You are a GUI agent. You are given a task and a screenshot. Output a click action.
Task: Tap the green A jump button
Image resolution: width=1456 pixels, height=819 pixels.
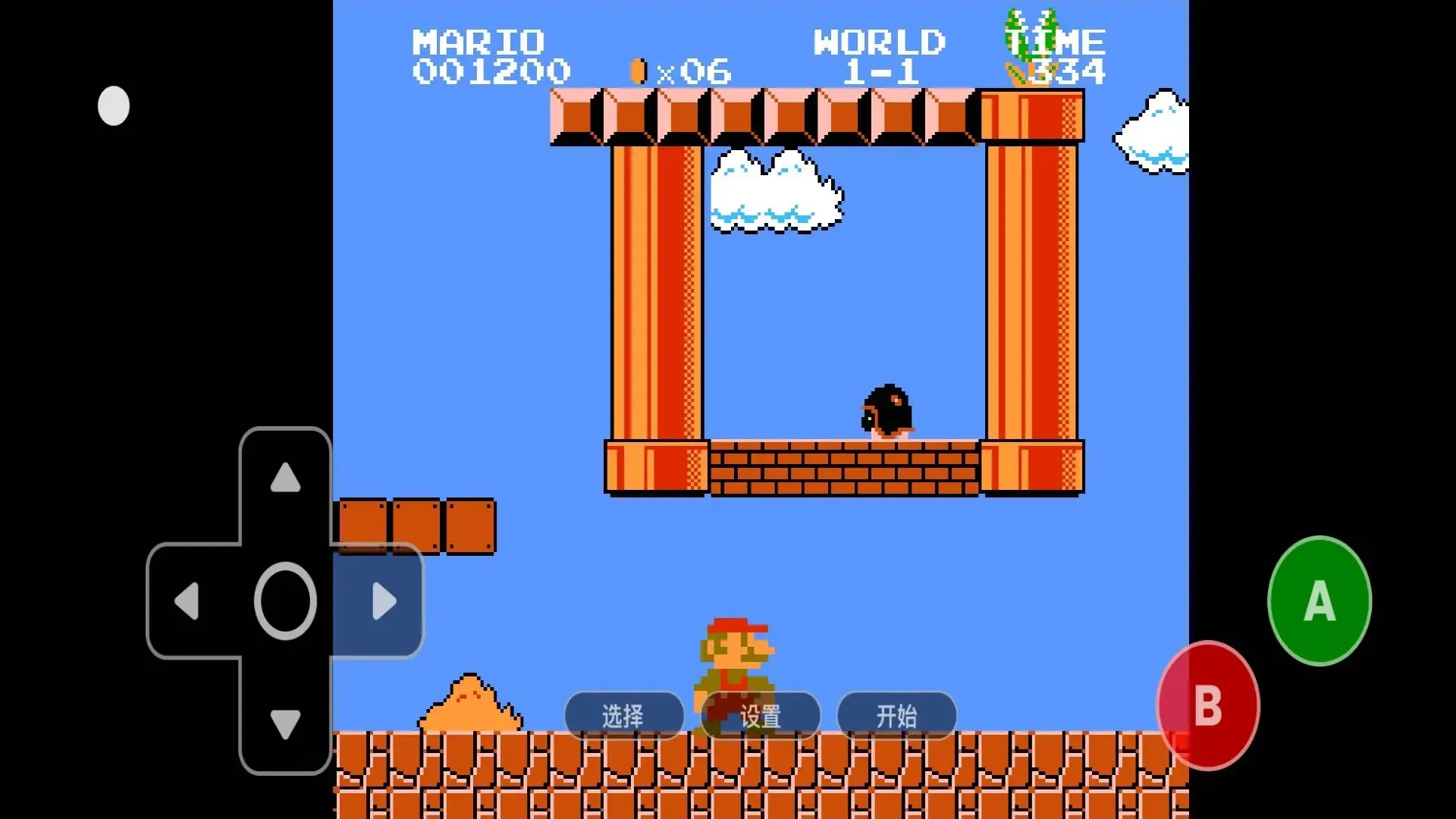[1319, 601]
